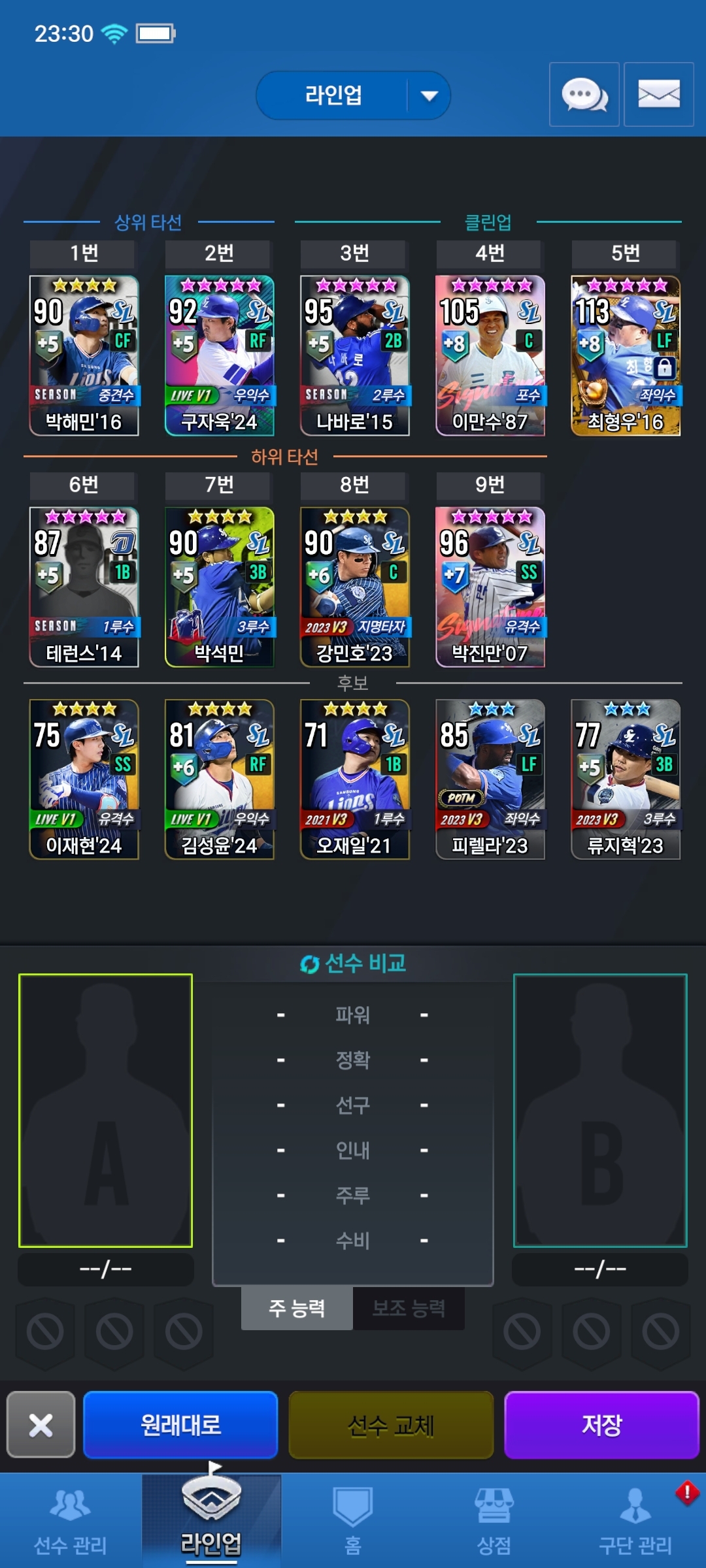Tap the 원래대로 reset button

tap(180, 1425)
